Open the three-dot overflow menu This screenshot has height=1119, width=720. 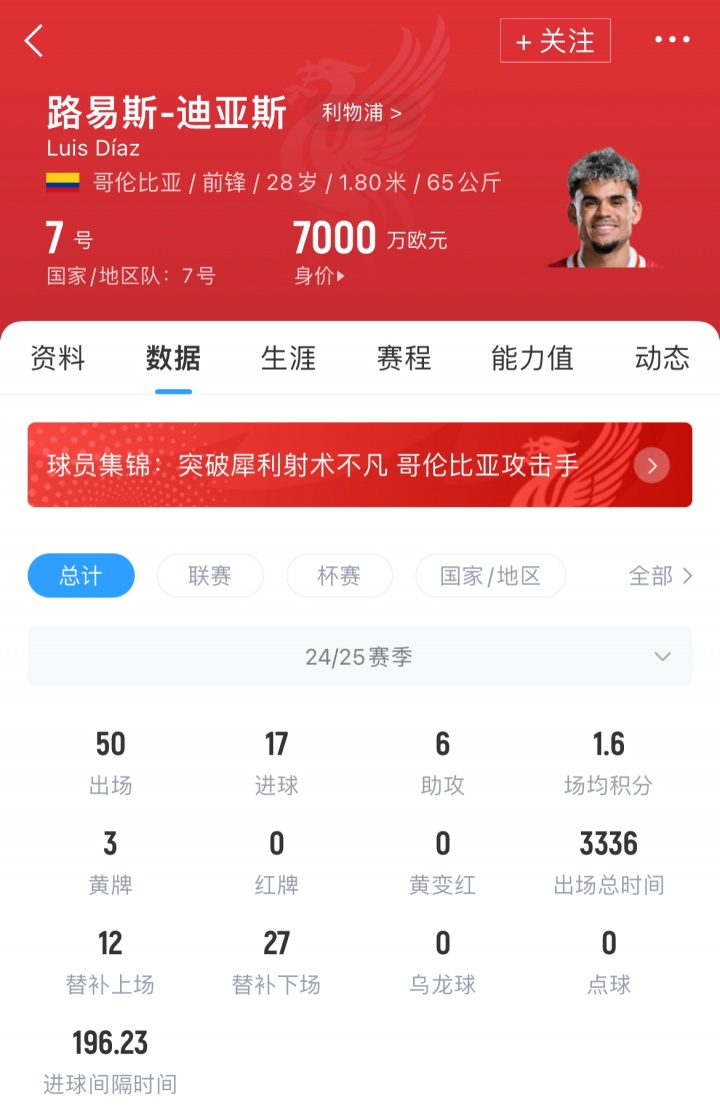click(x=672, y=40)
